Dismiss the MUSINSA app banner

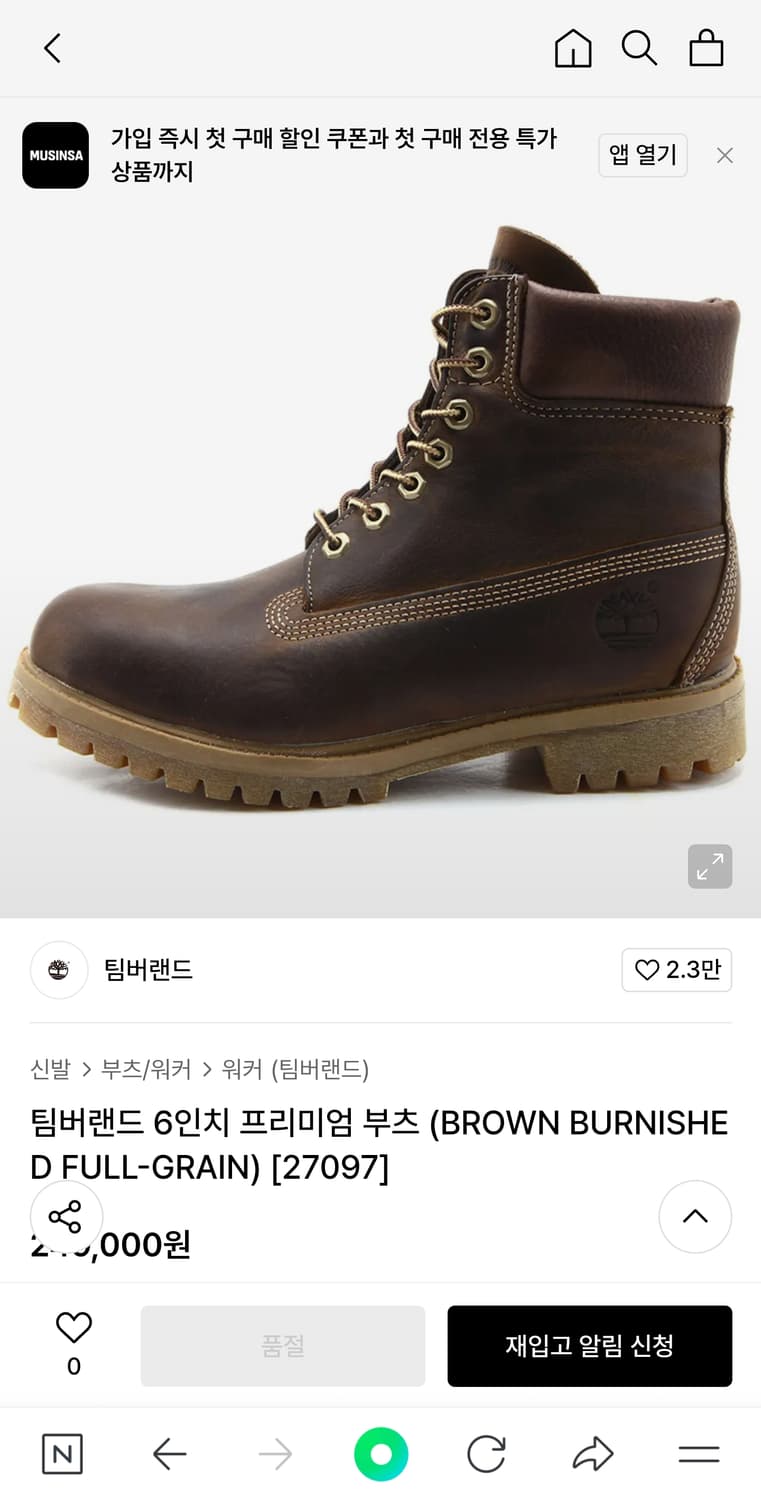coord(724,155)
